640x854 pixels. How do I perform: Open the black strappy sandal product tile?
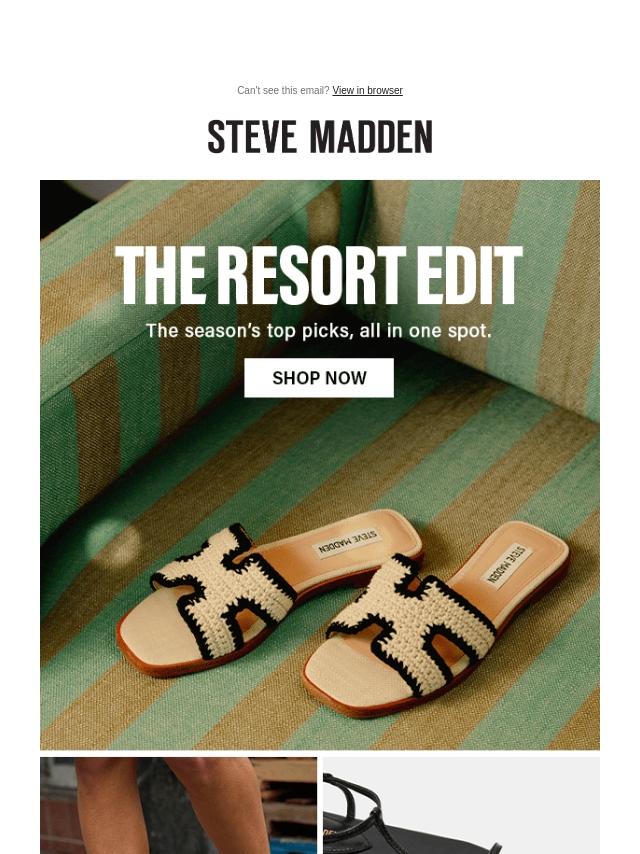click(x=461, y=805)
